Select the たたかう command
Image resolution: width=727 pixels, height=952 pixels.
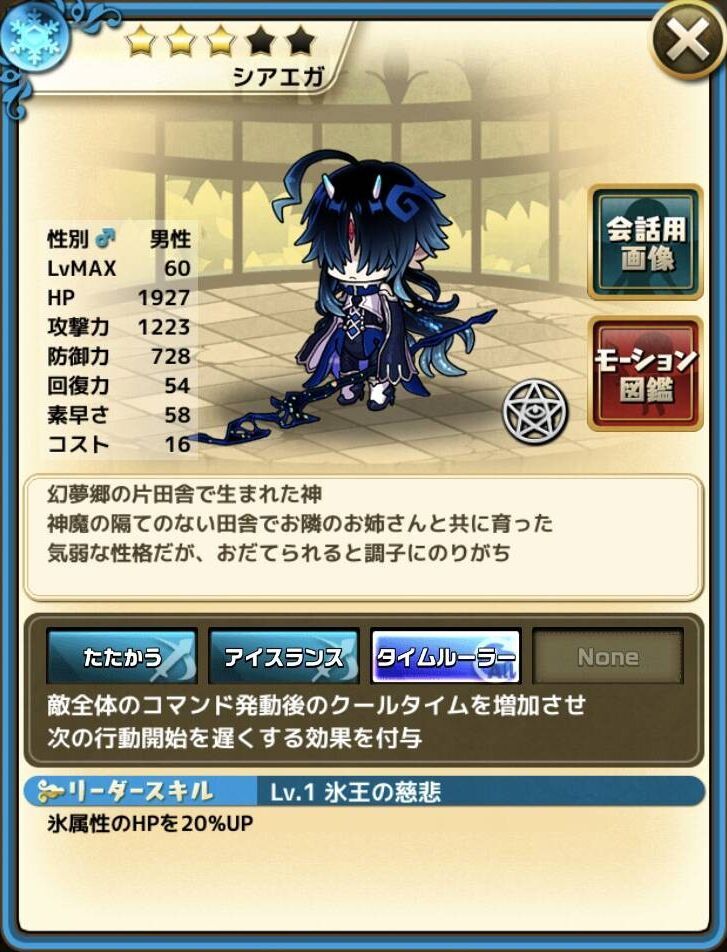[121, 657]
